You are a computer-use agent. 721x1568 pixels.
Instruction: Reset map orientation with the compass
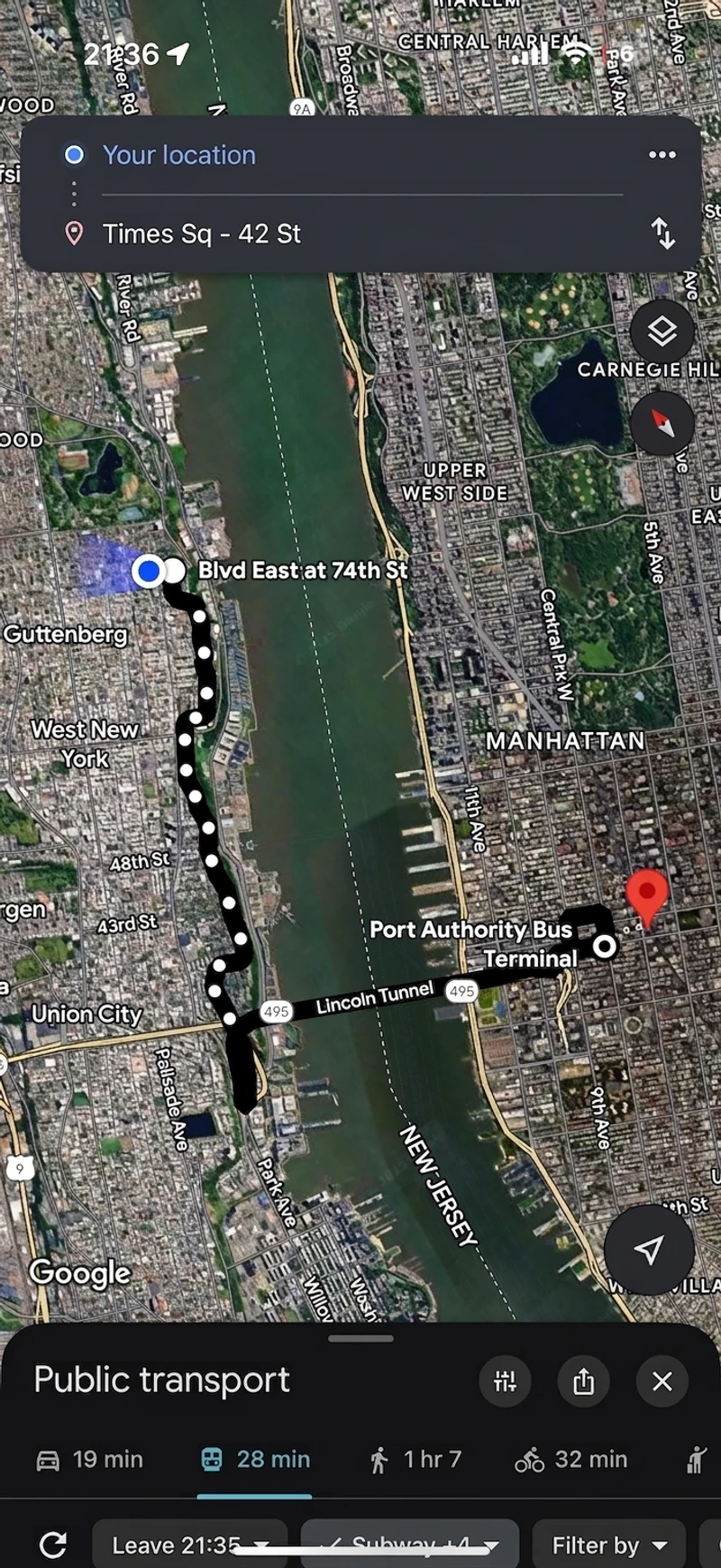point(662,422)
